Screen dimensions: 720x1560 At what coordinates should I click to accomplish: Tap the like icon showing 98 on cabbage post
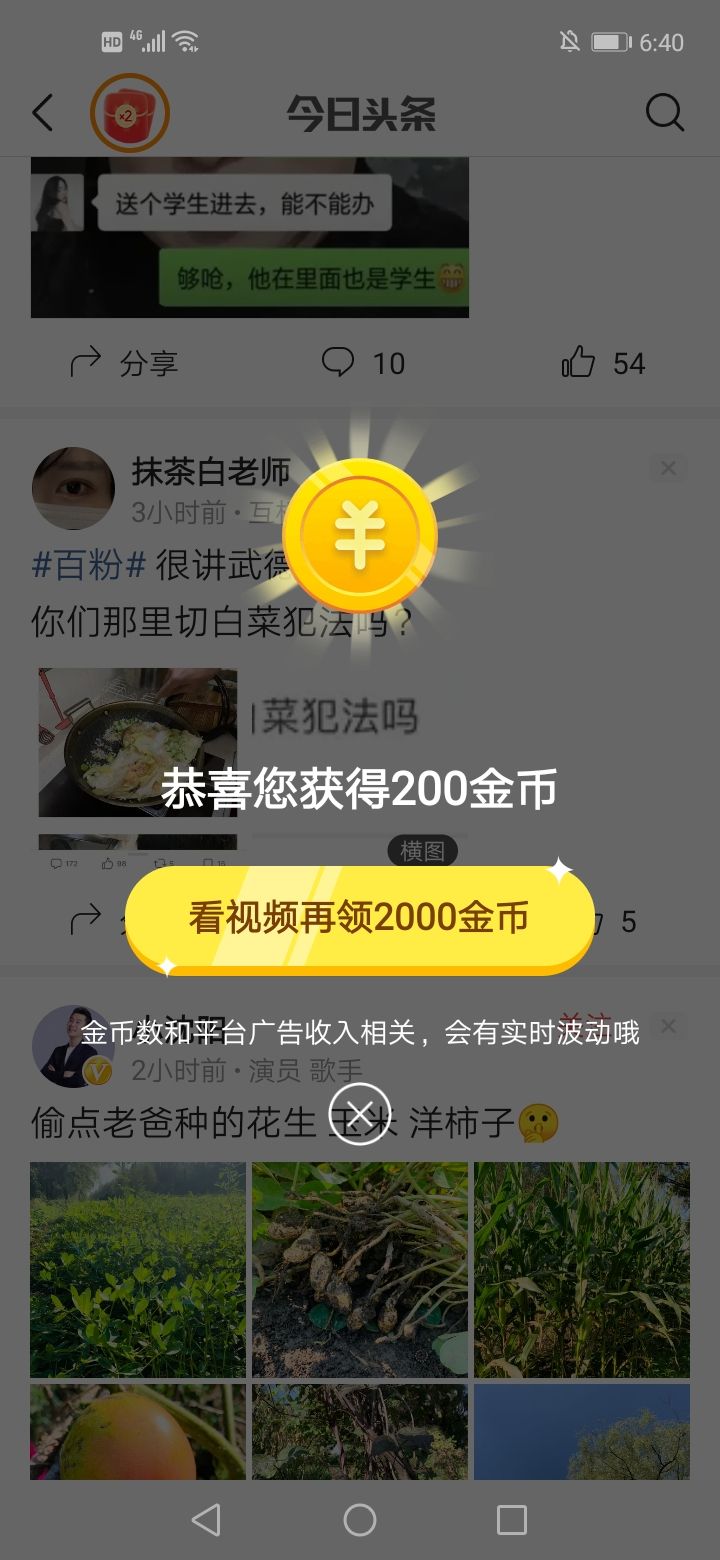(110, 865)
